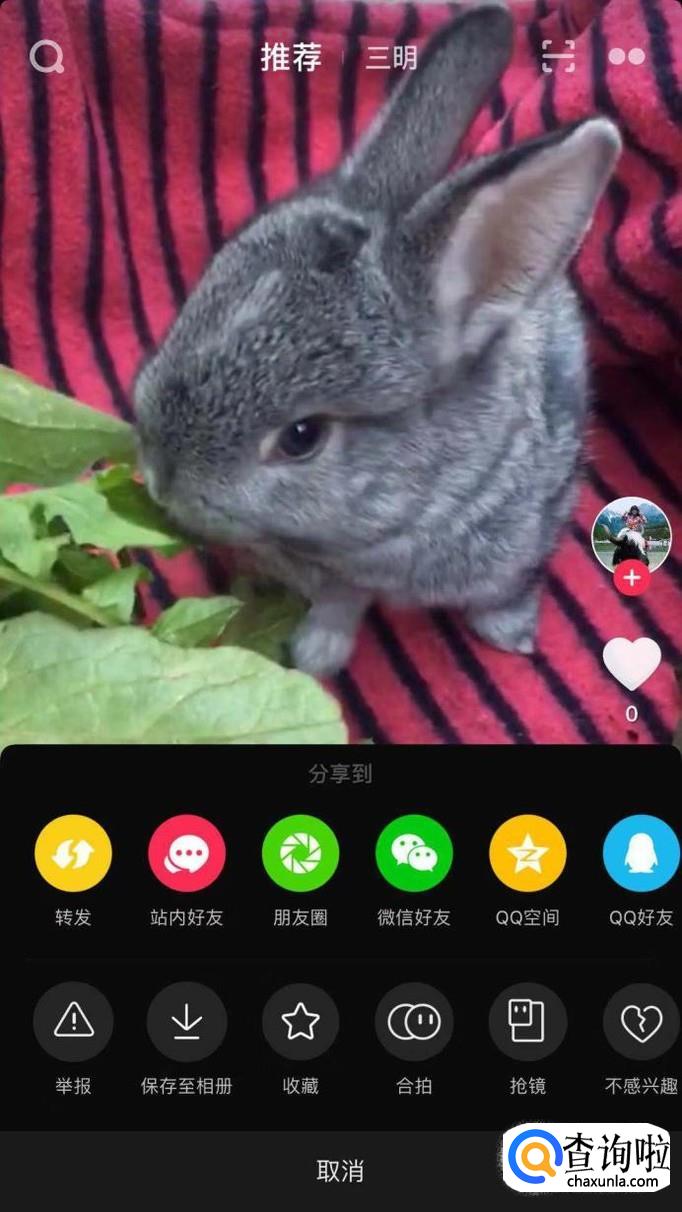Image resolution: width=682 pixels, height=1212 pixels.
Task: Select the 抢镜 option
Action: click(527, 1021)
